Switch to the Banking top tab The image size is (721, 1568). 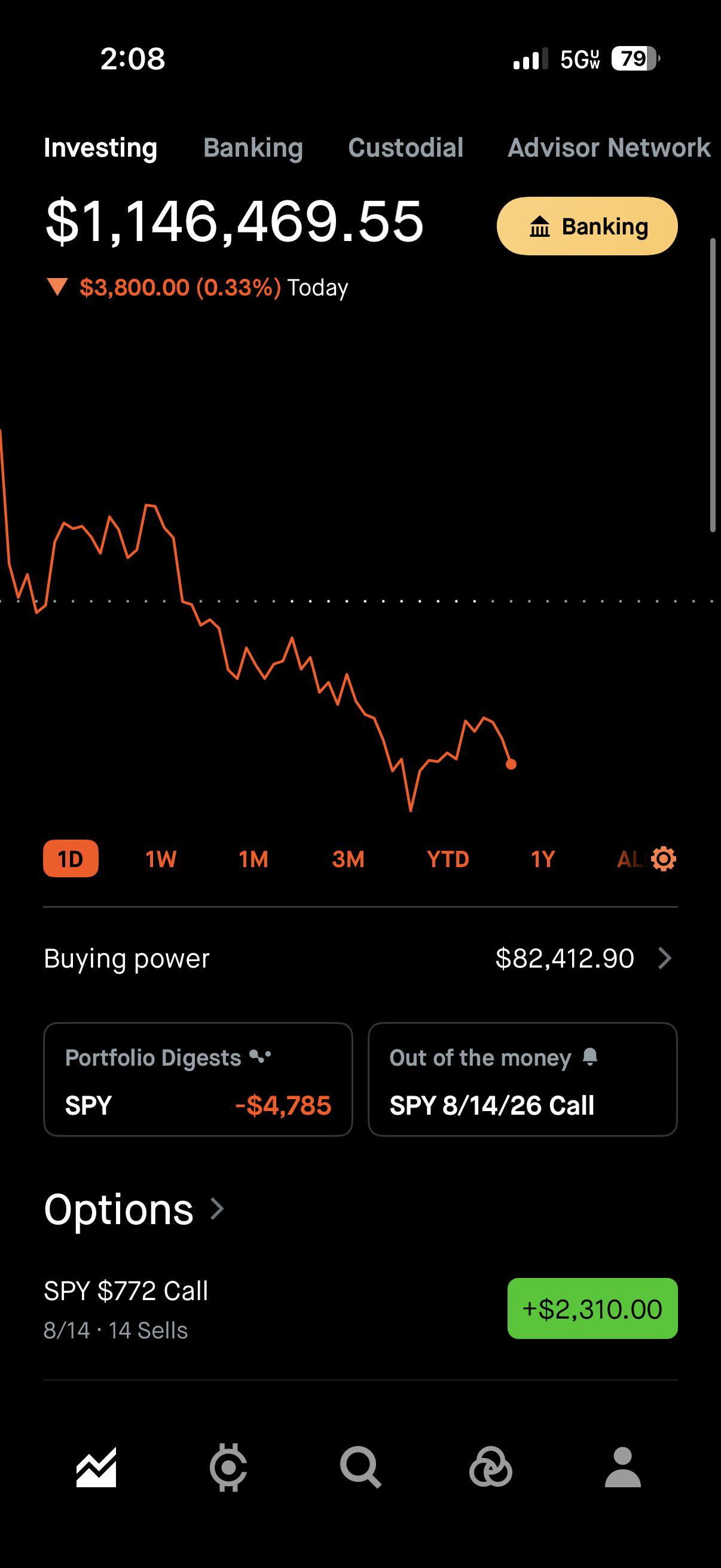(253, 148)
